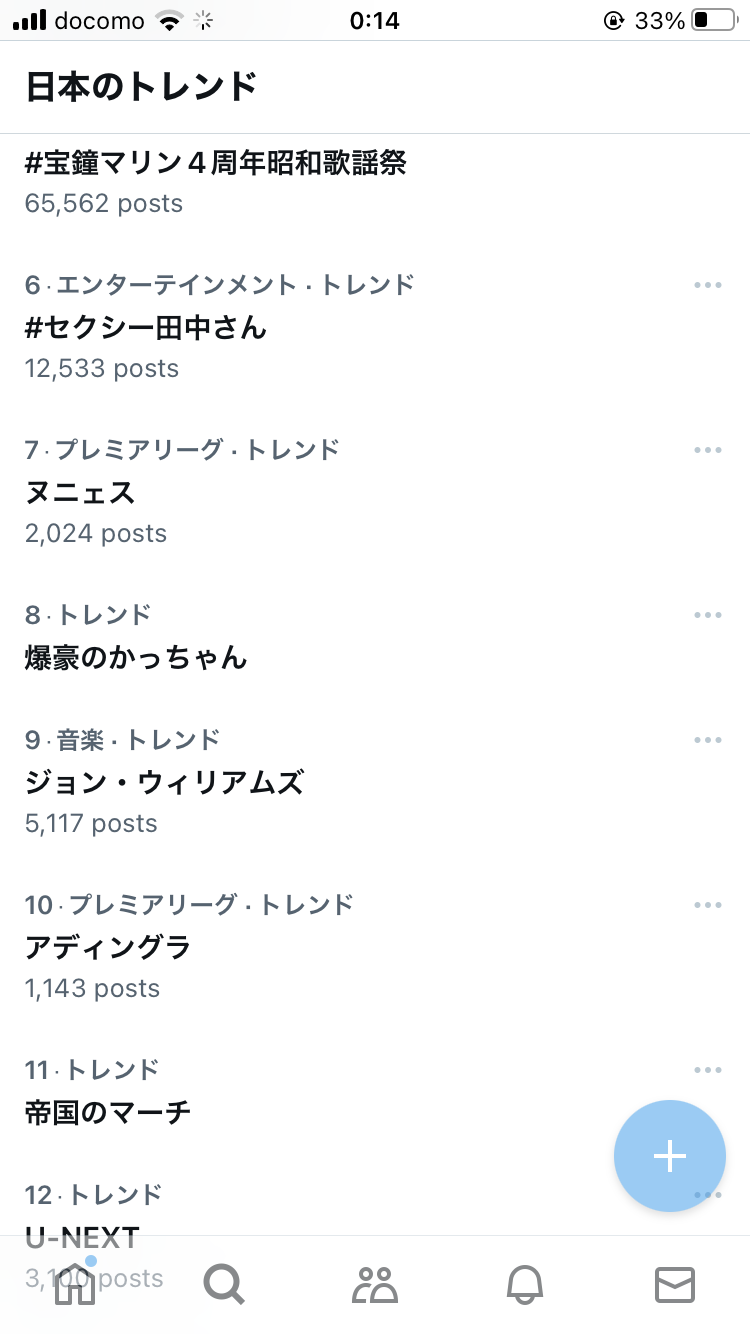This screenshot has height=1334, width=750.
Task: Go to the Home tab
Action: click(75, 1284)
